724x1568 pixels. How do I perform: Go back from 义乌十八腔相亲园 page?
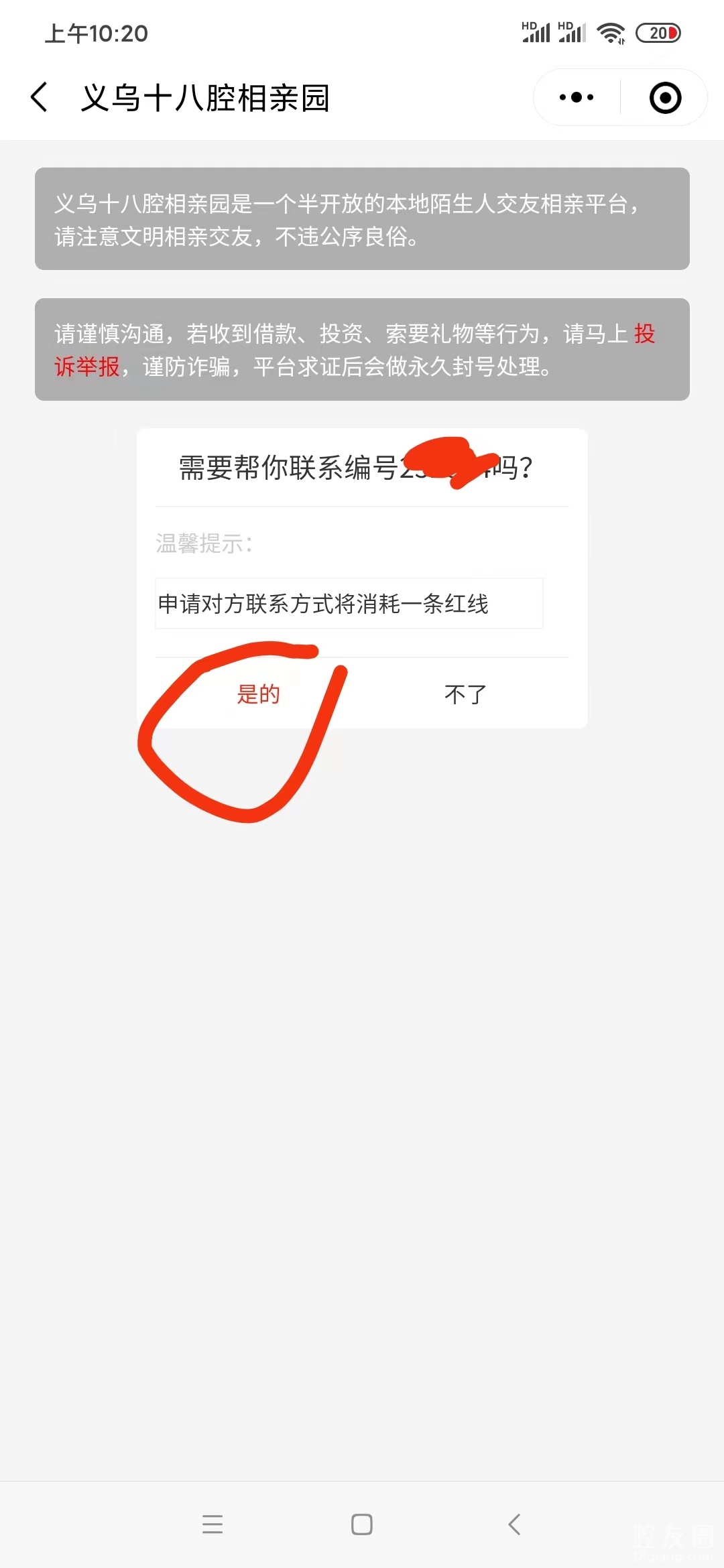coord(40,98)
